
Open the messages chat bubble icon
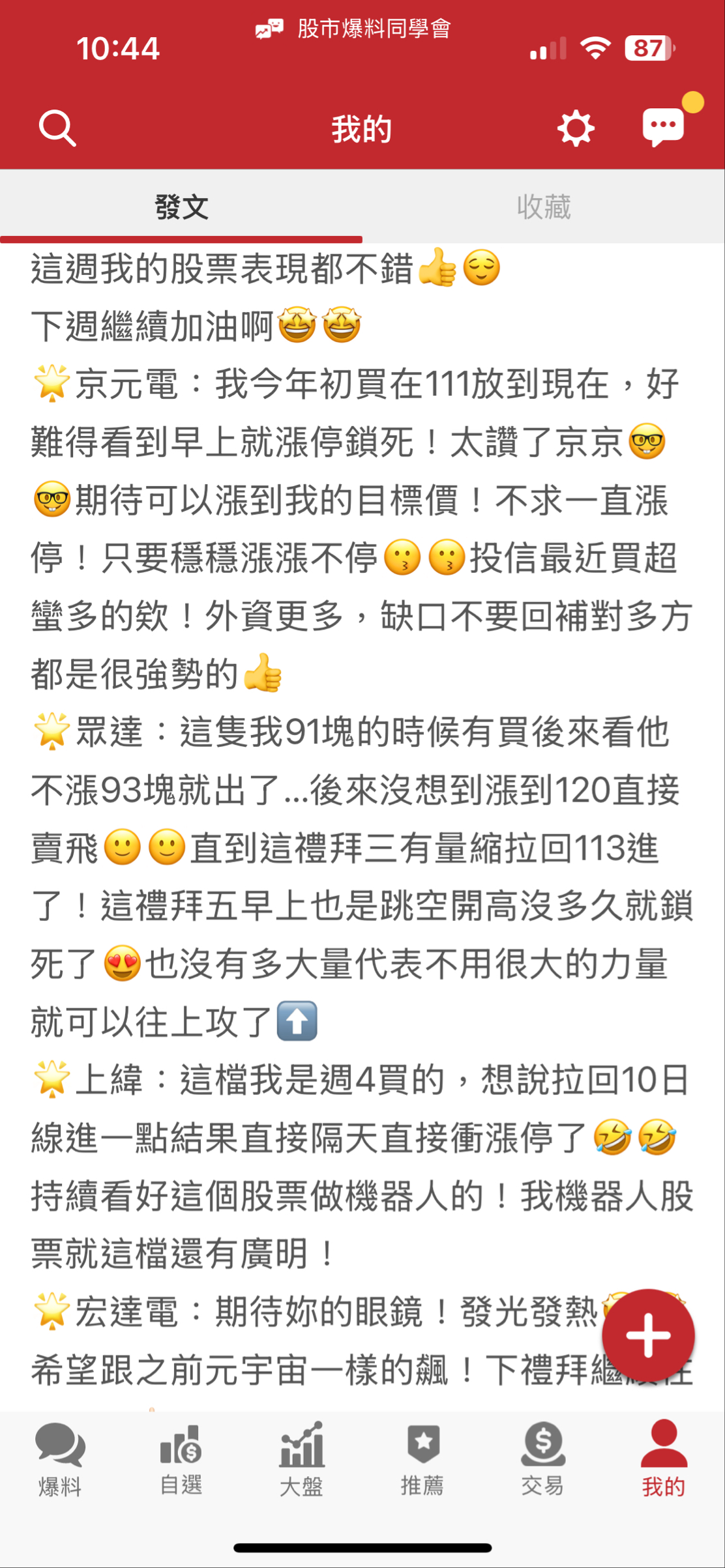tap(663, 127)
